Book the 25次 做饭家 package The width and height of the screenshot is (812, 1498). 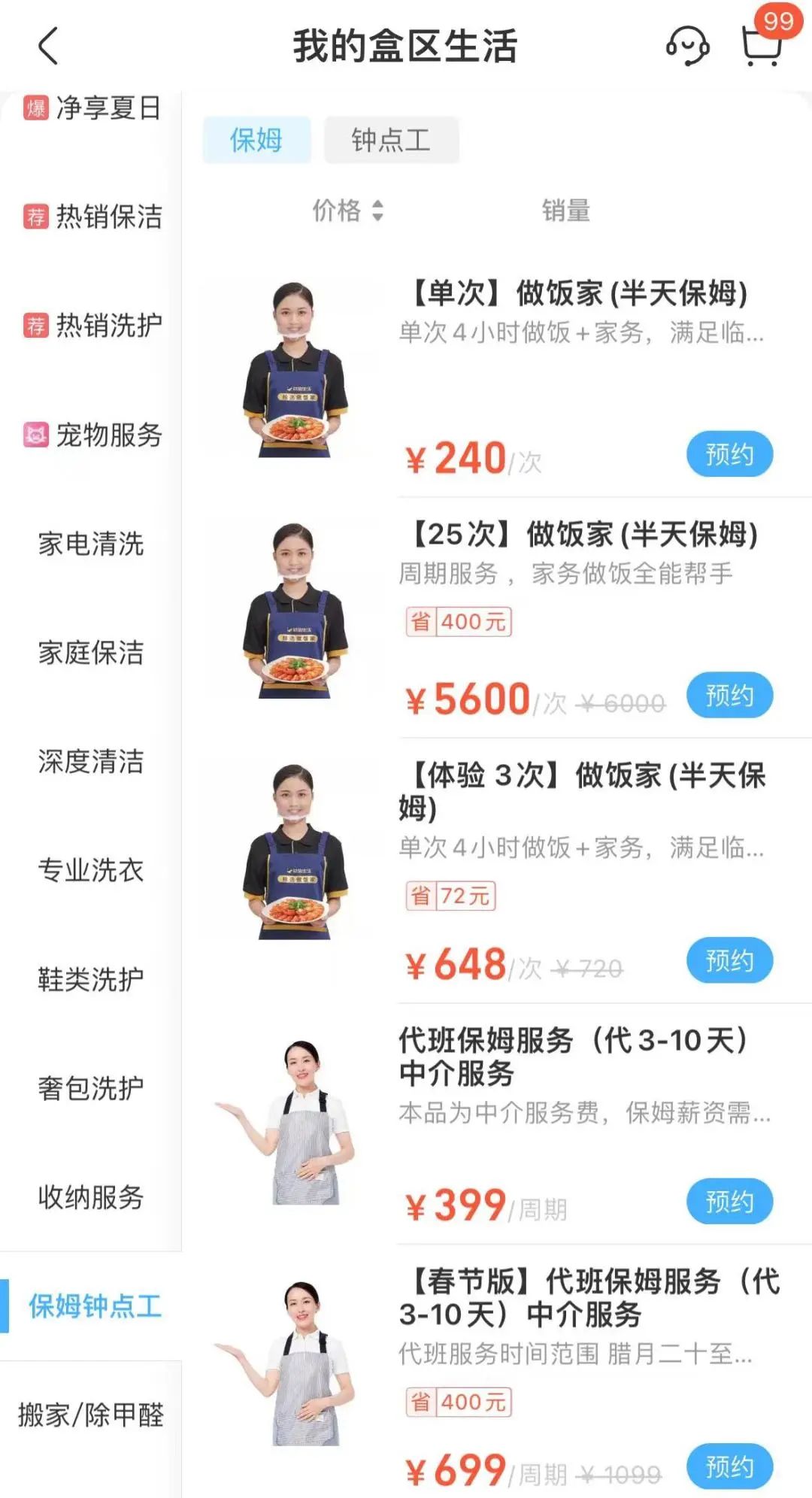point(729,696)
